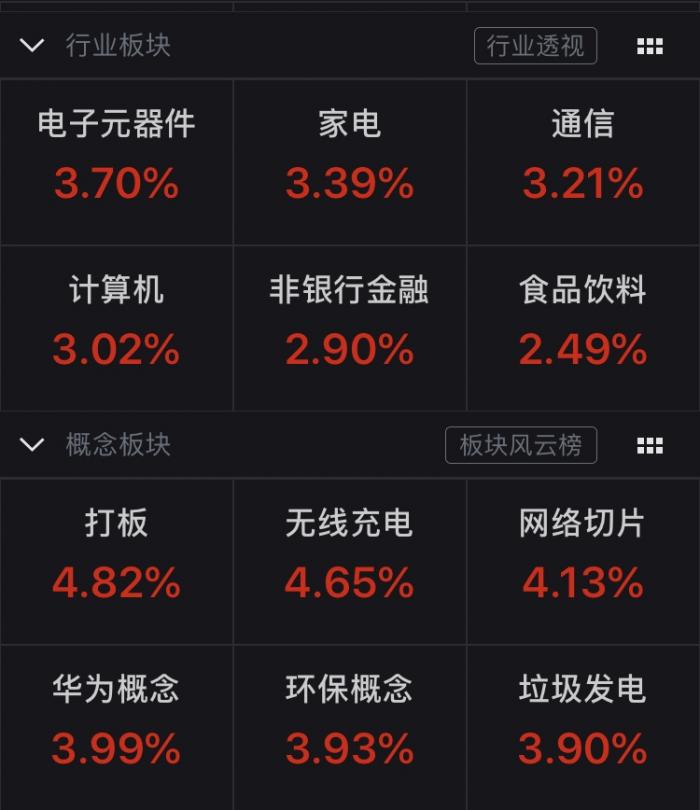Open grid view icon beside 行业透视
The image size is (700, 810).
coord(650,46)
